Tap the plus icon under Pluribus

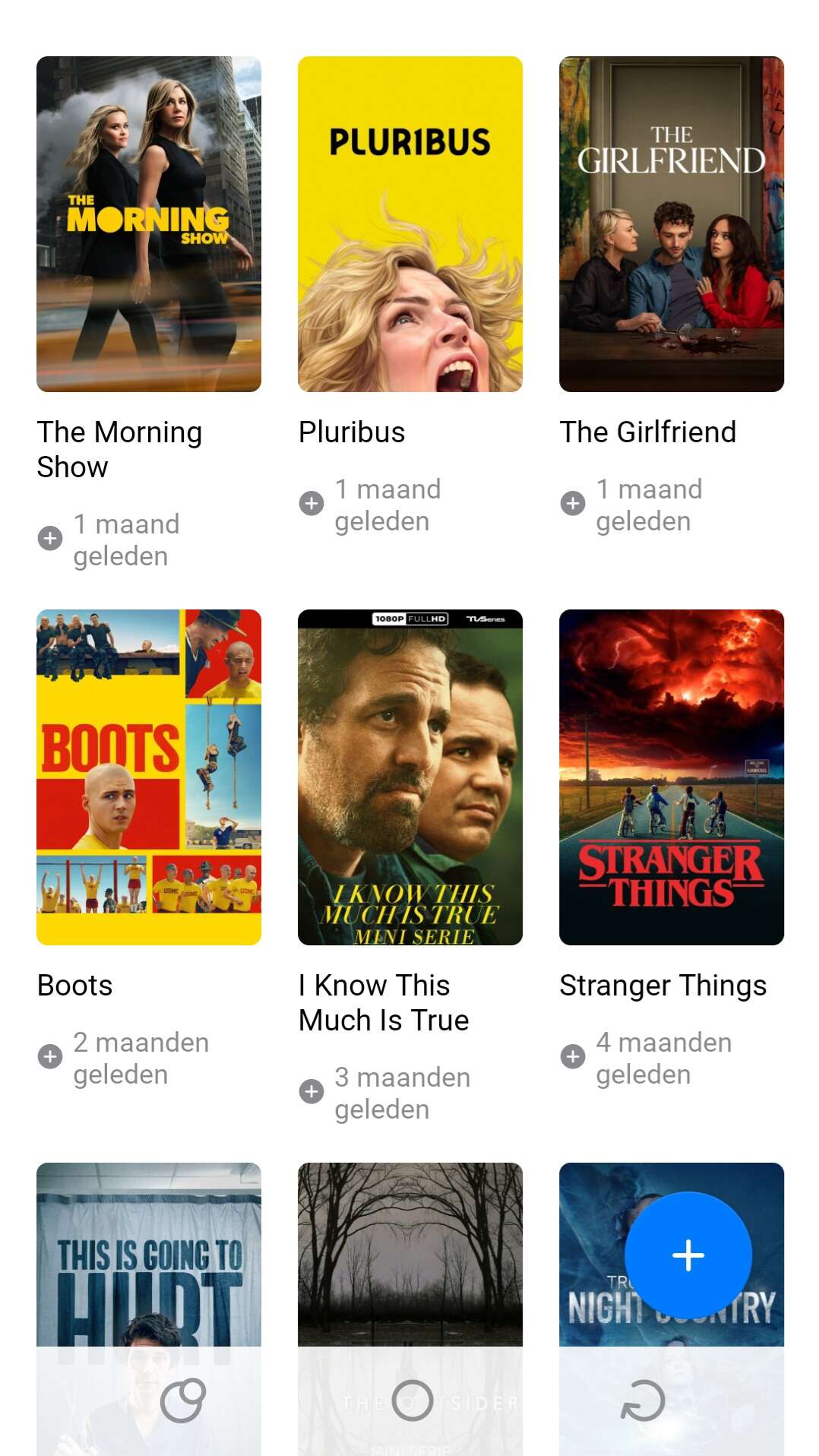click(x=311, y=503)
